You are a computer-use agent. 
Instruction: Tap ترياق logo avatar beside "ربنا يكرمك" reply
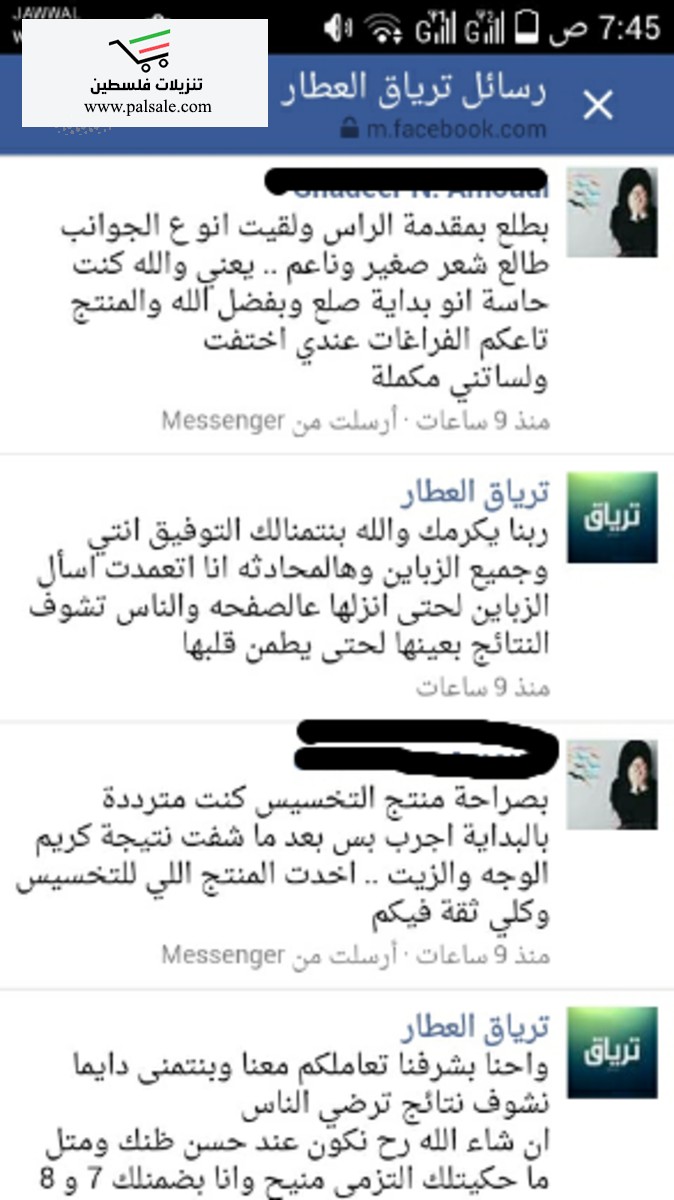pyautogui.click(x=612, y=517)
